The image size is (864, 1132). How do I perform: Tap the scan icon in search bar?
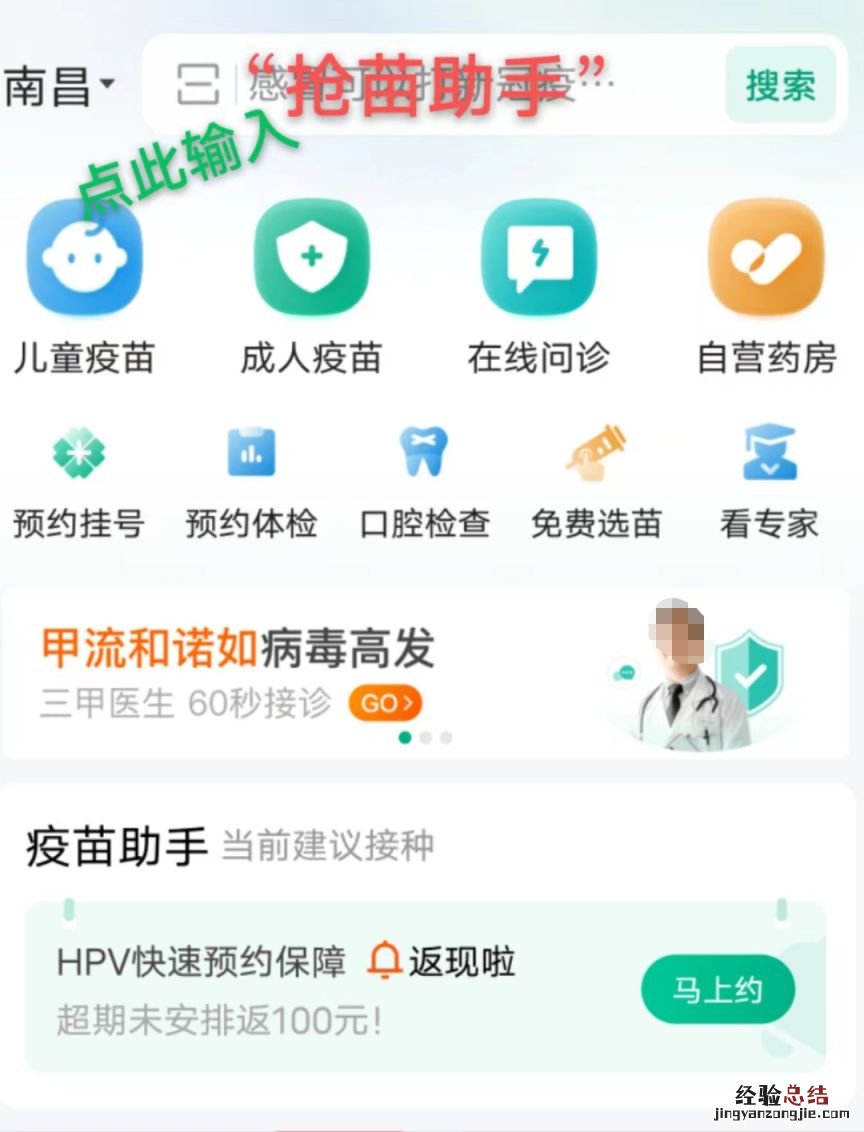click(198, 85)
